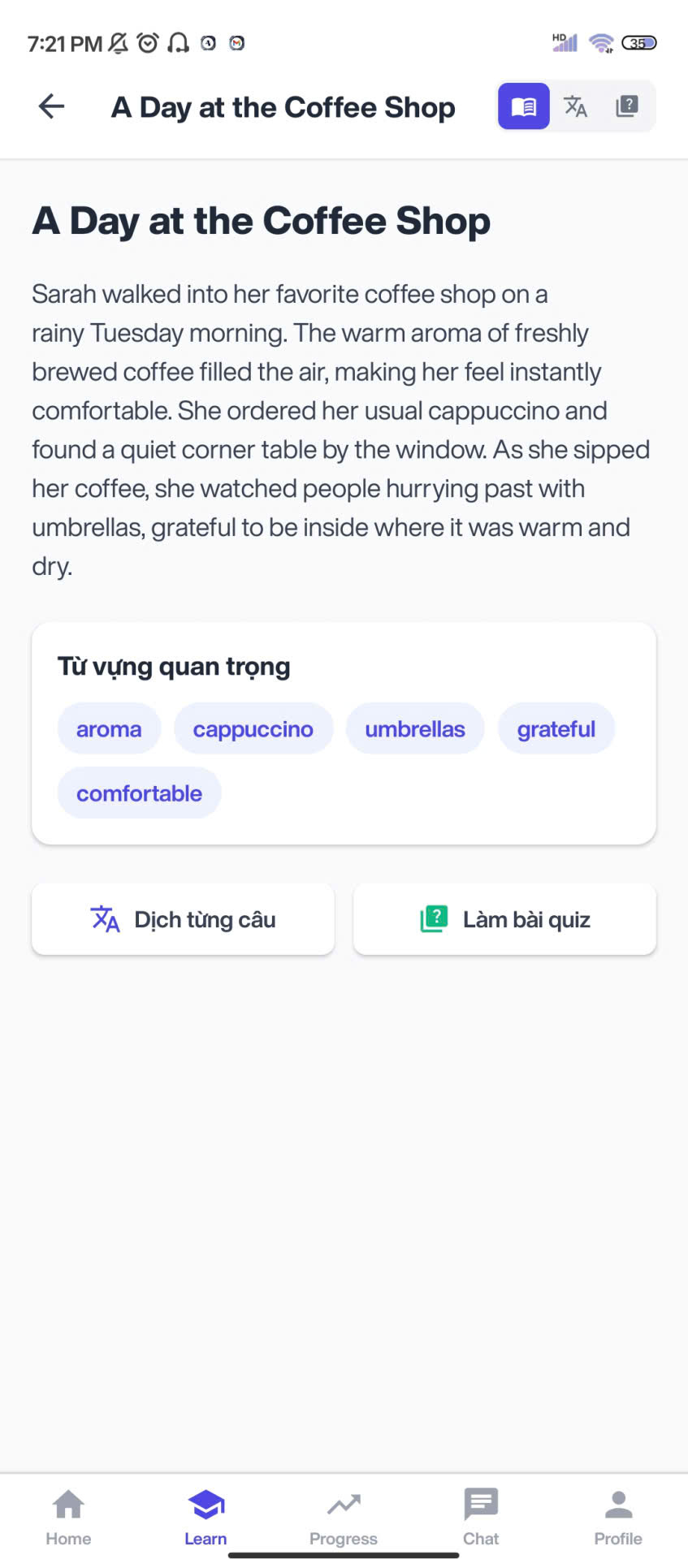Tap the cappuccino vocabulary chip

253,728
